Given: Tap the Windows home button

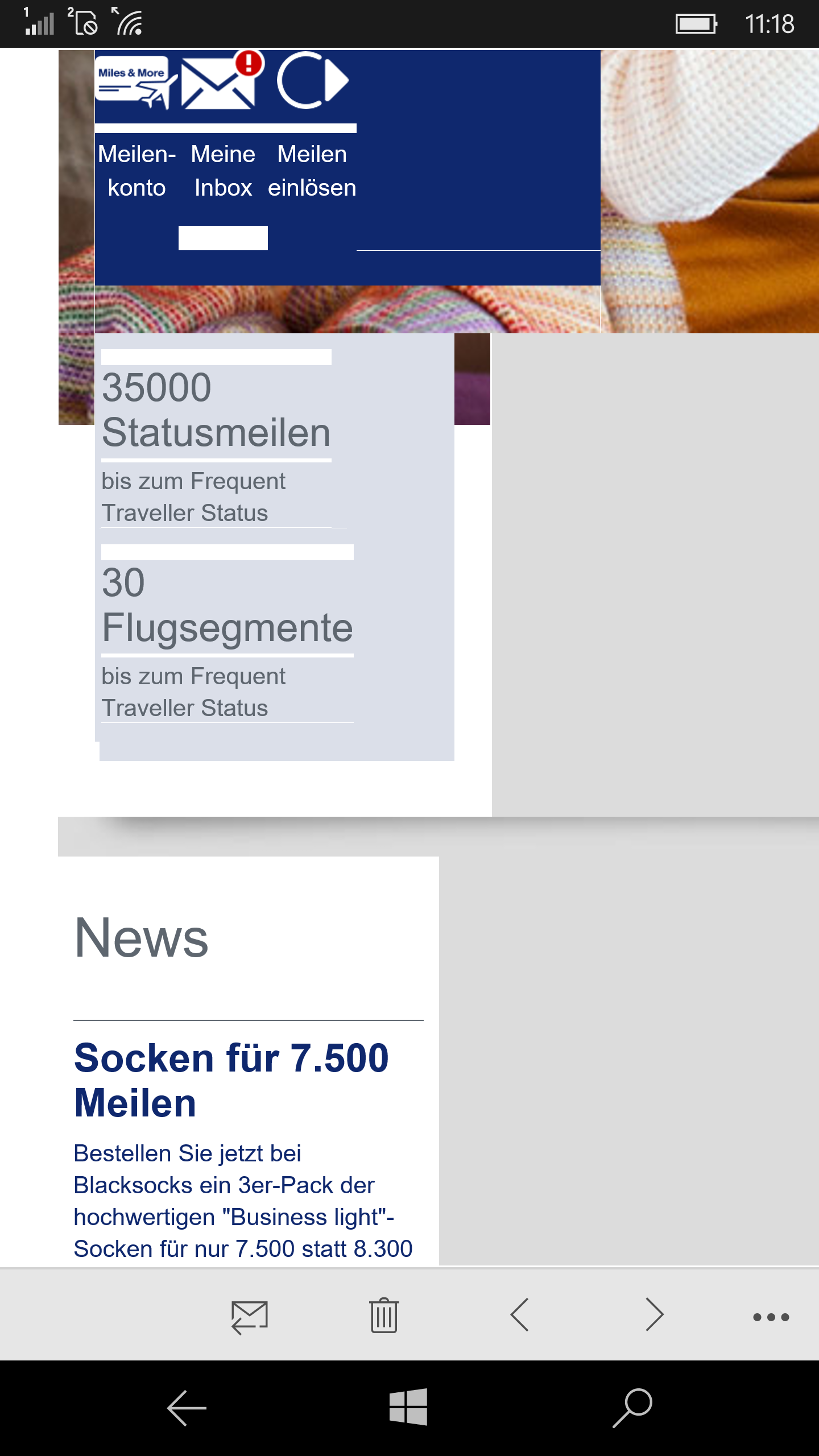Looking at the screenshot, I should 408,1407.
